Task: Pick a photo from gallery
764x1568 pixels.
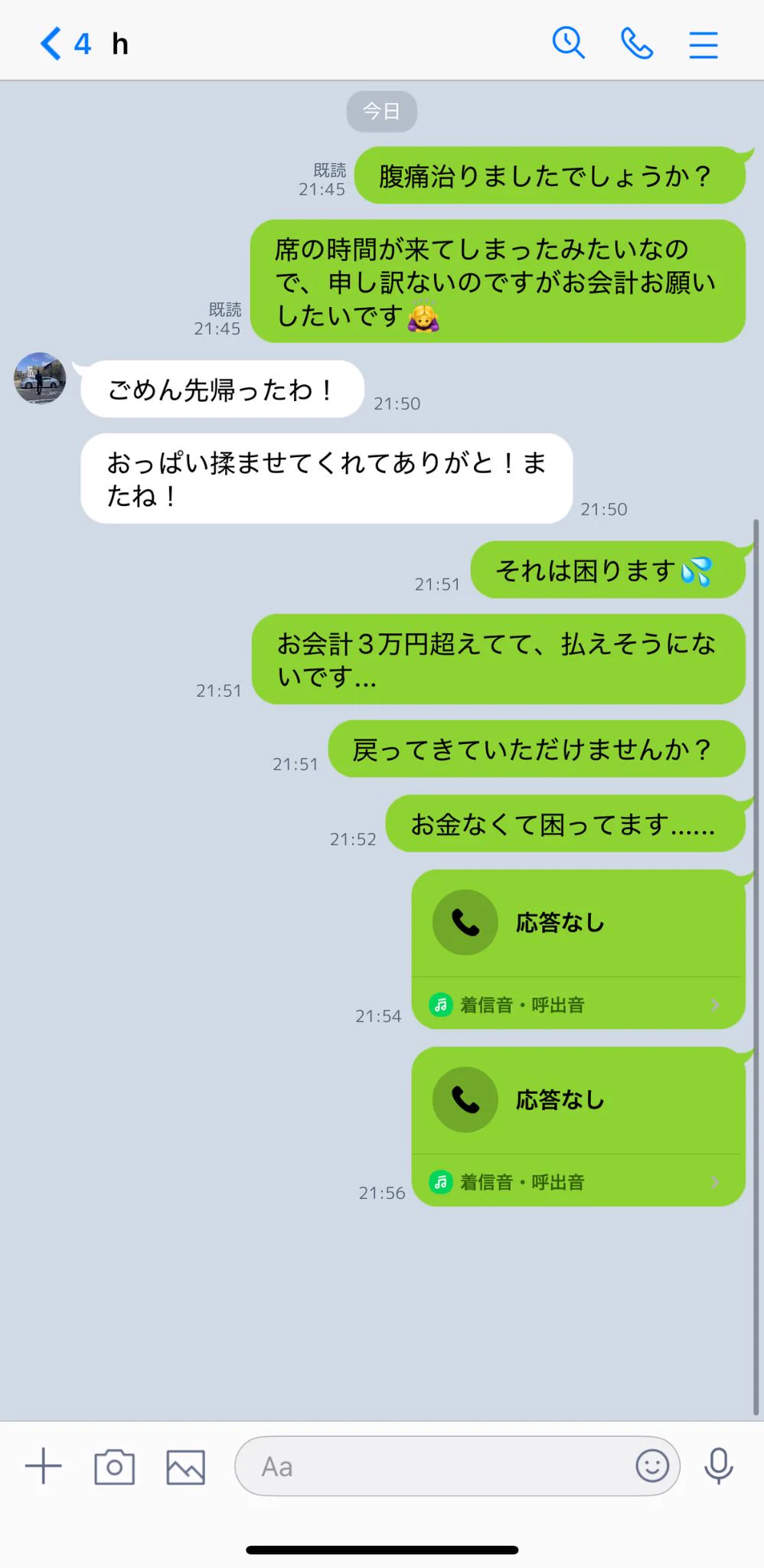Action: pos(185,1467)
